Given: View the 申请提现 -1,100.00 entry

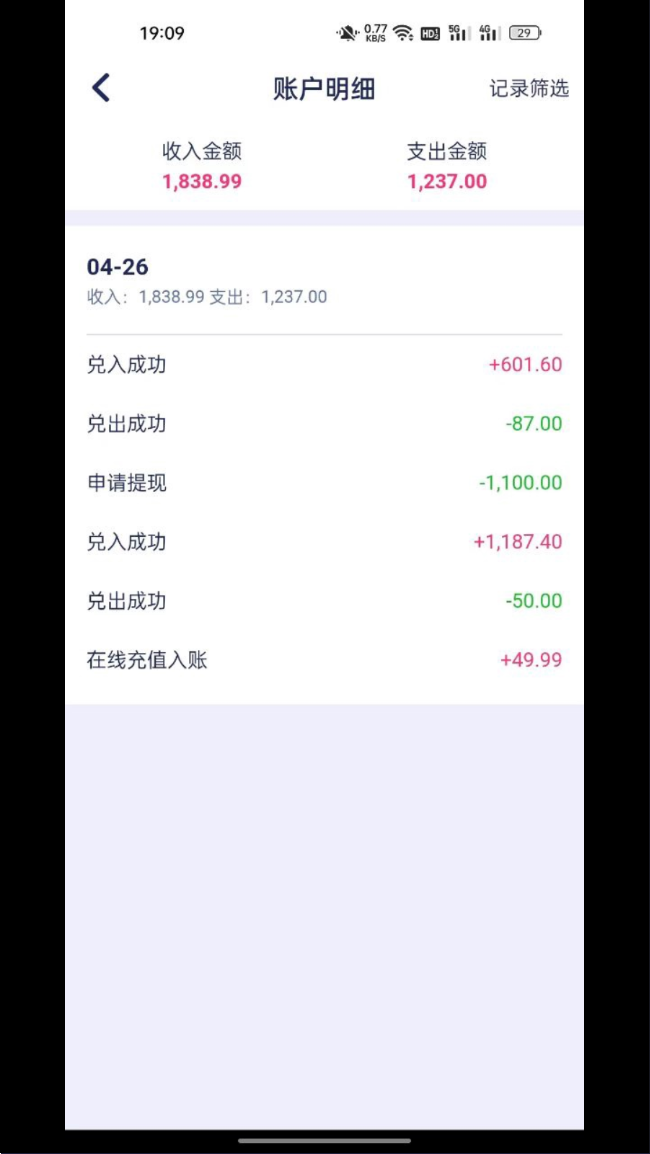Looking at the screenshot, I should coord(325,483).
